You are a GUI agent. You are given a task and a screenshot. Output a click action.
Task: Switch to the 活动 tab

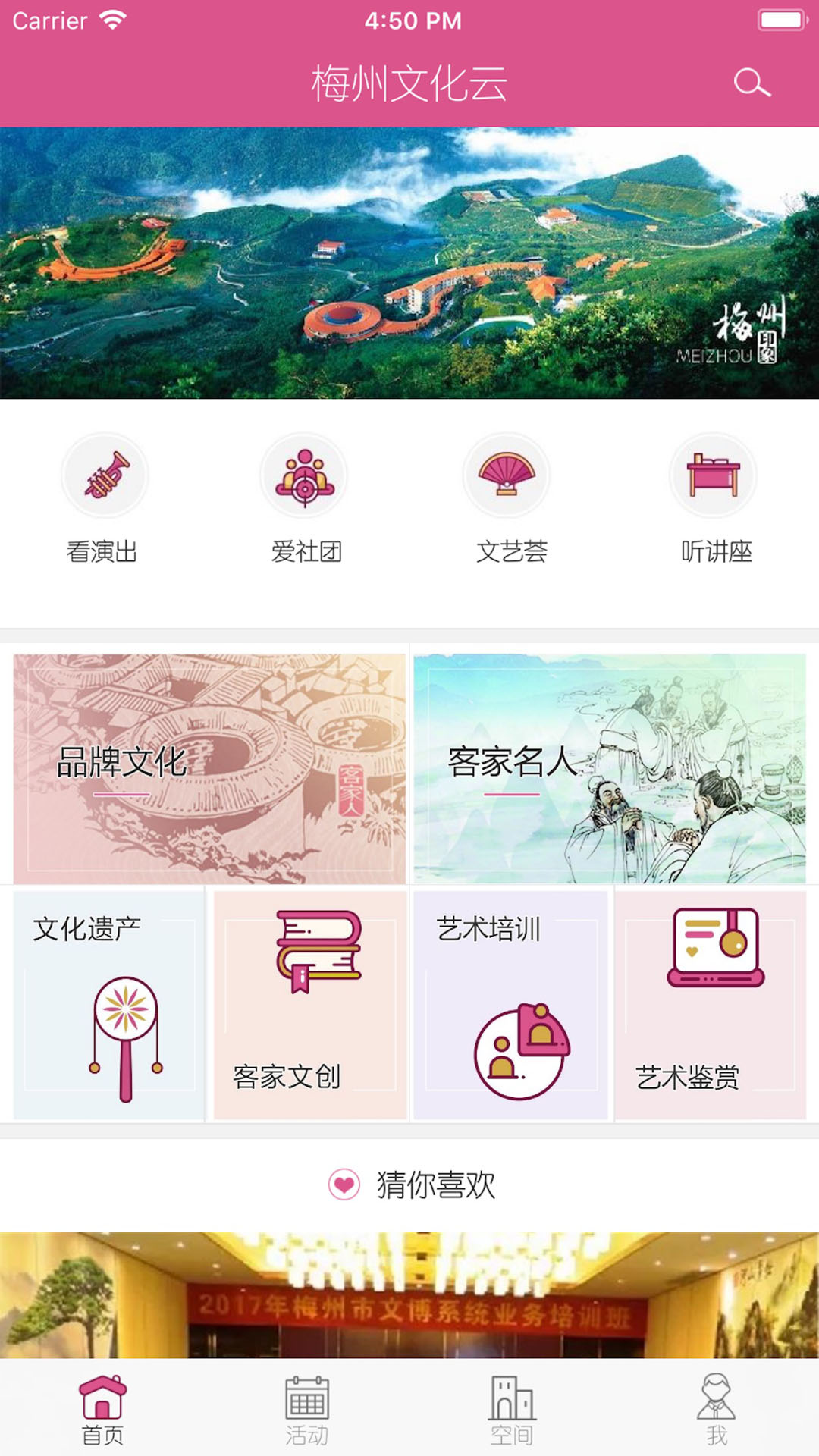307,1408
